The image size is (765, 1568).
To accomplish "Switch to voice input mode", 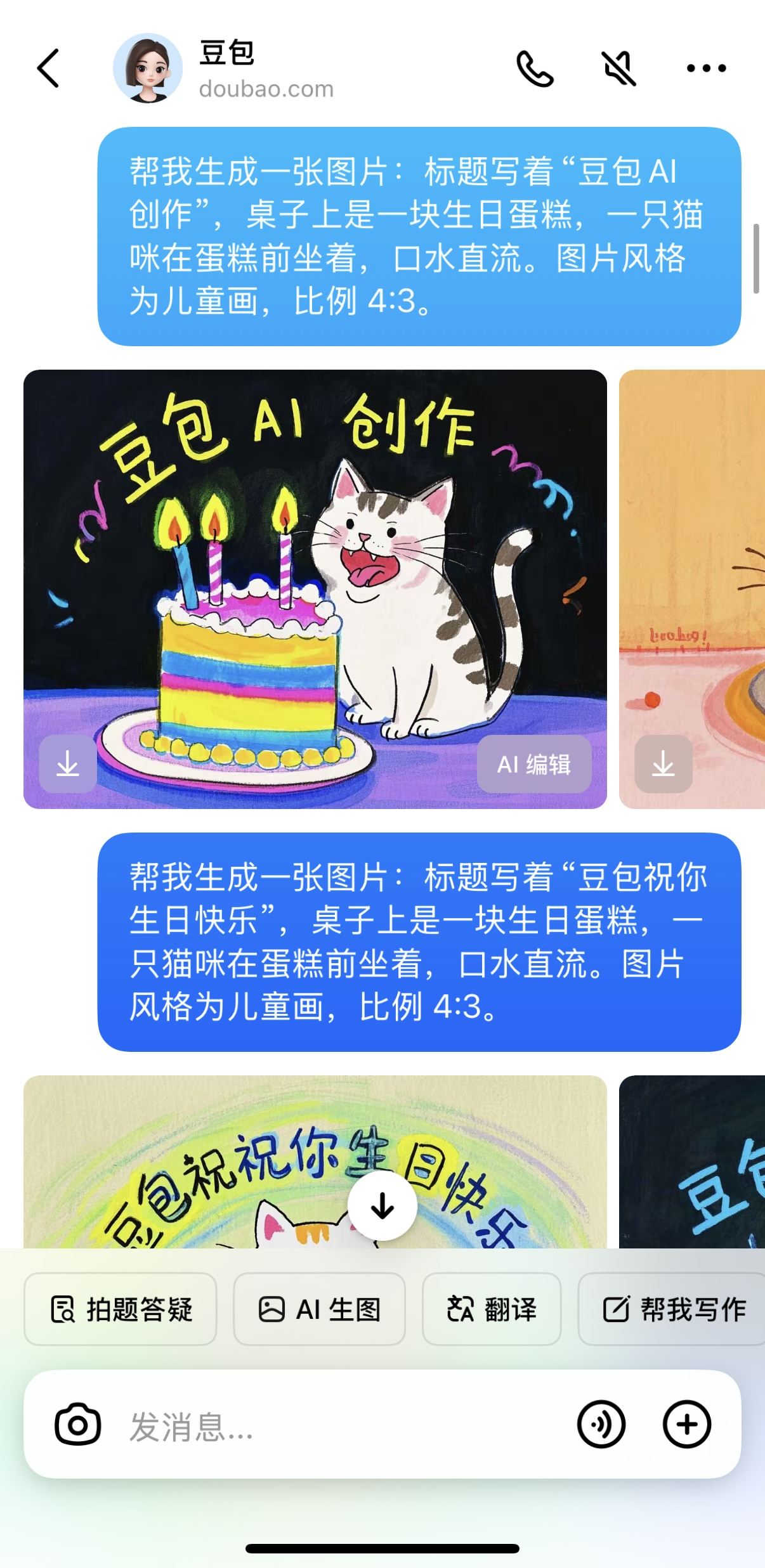I will [601, 1424].
